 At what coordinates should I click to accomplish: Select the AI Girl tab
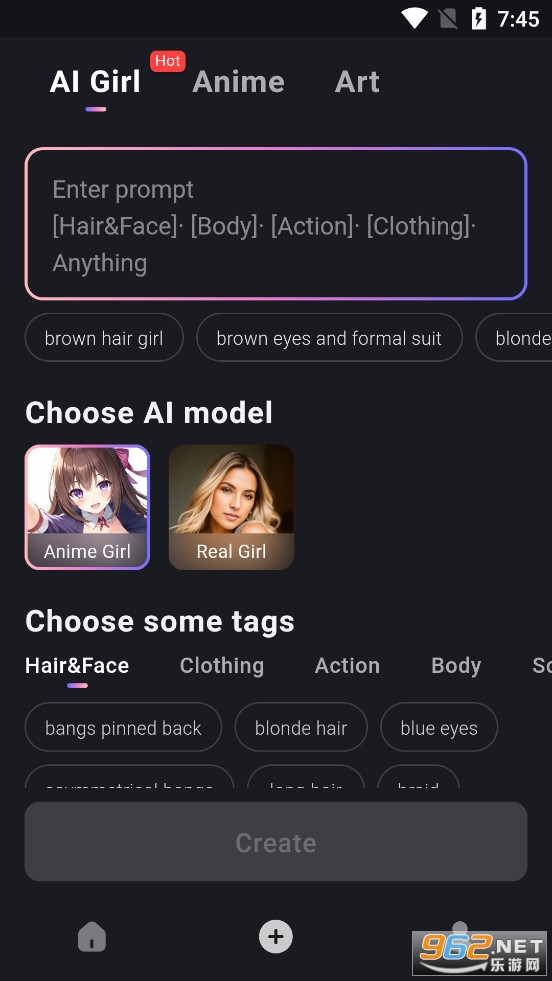[95, 82]
